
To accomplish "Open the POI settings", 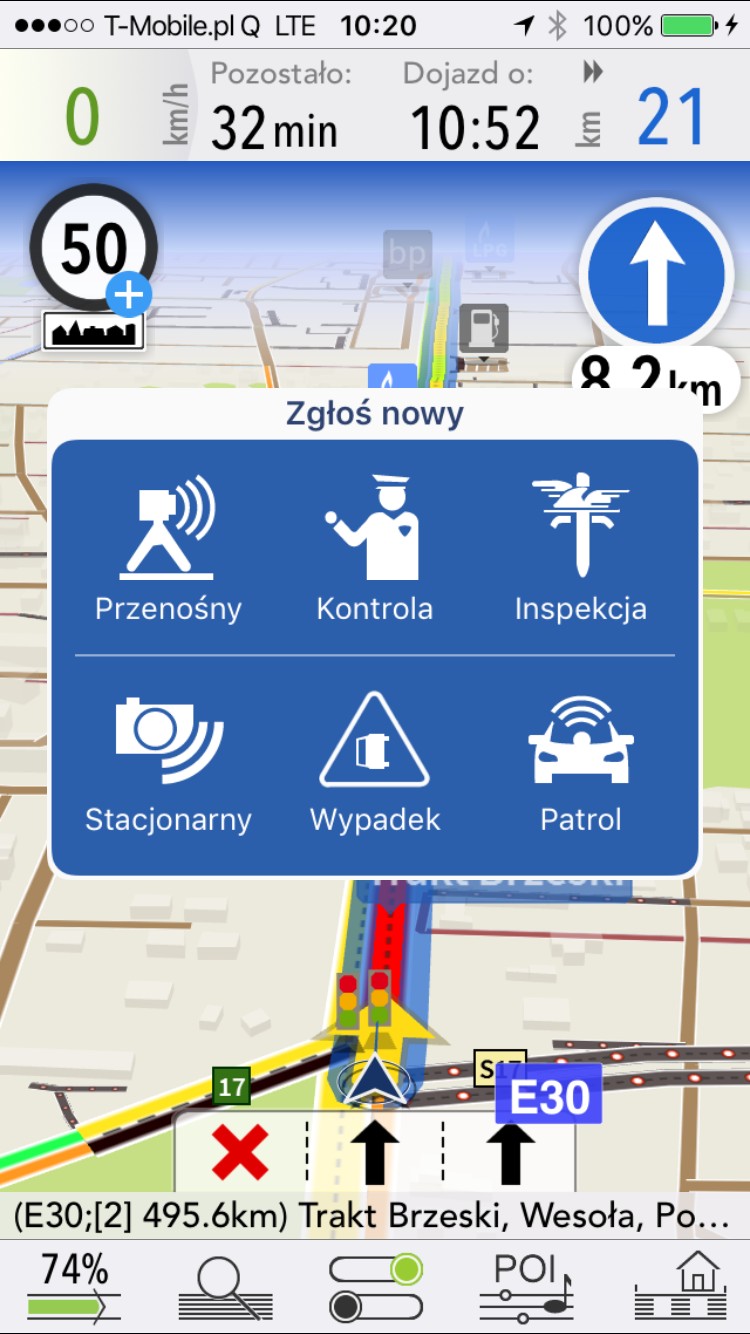I will click(x=525, y=1286).
